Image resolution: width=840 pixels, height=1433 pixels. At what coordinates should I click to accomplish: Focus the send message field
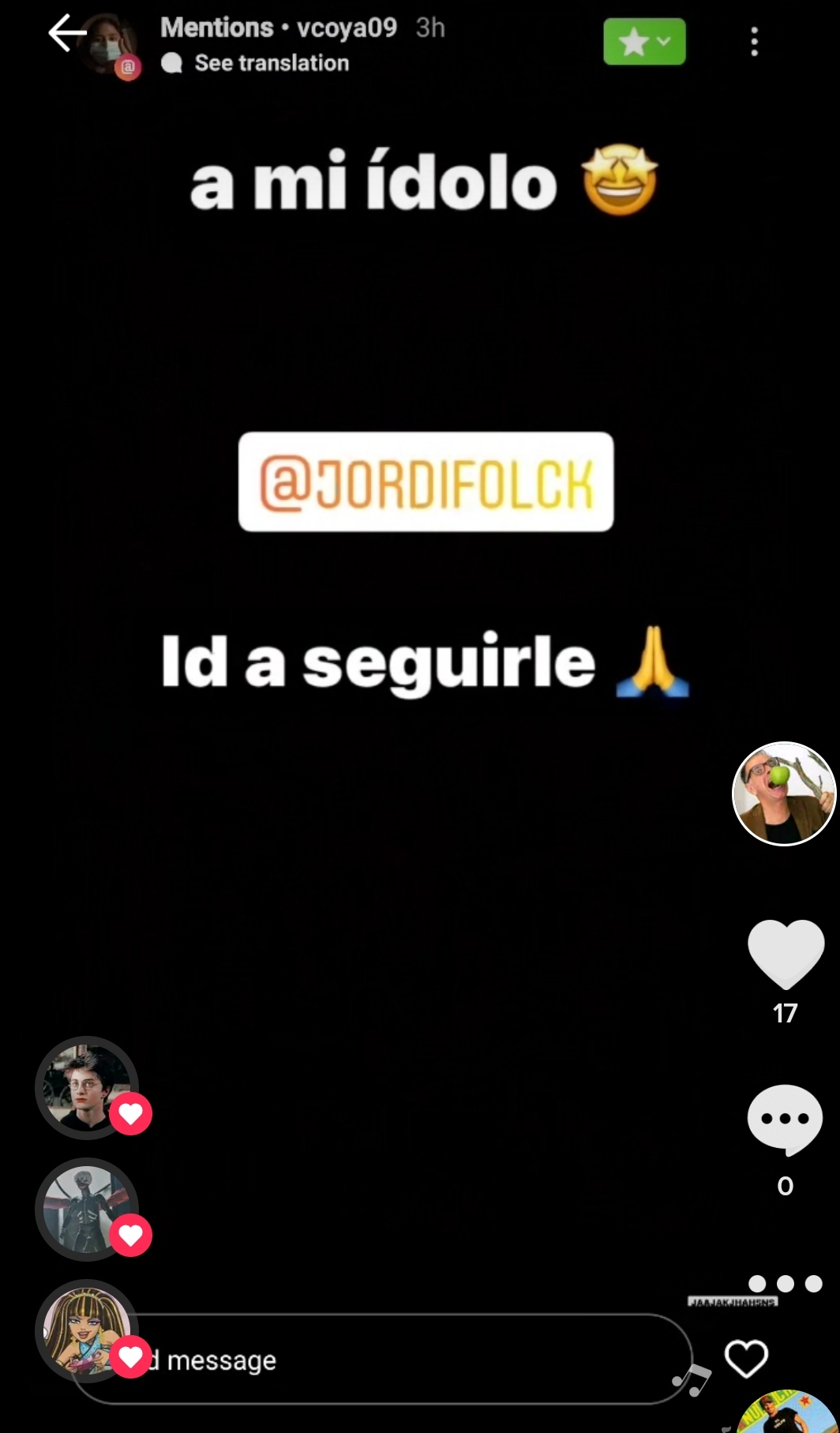pyautogui.click(x=395, y=1360)
